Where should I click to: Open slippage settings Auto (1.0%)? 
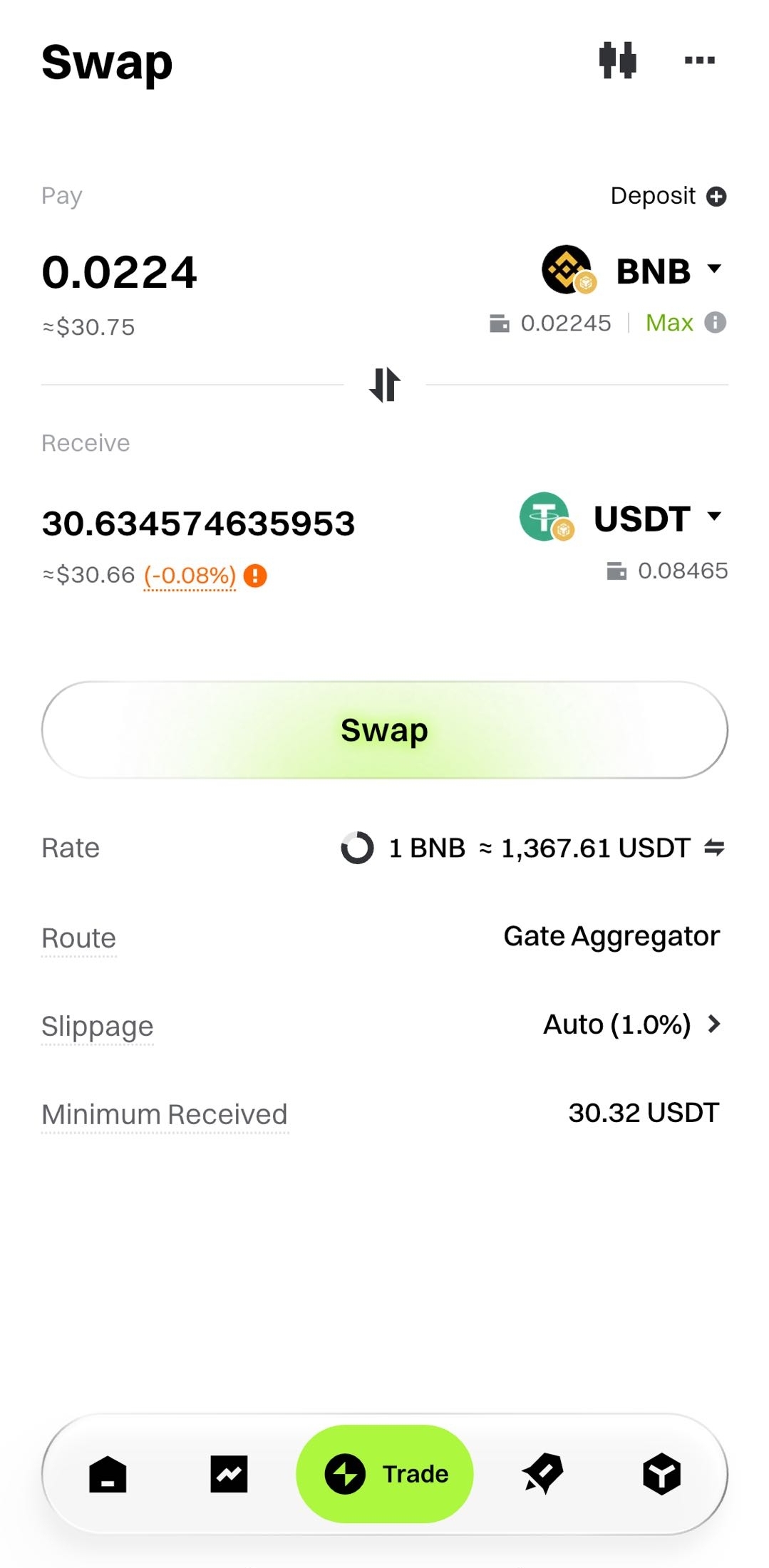coord(632,1024)
